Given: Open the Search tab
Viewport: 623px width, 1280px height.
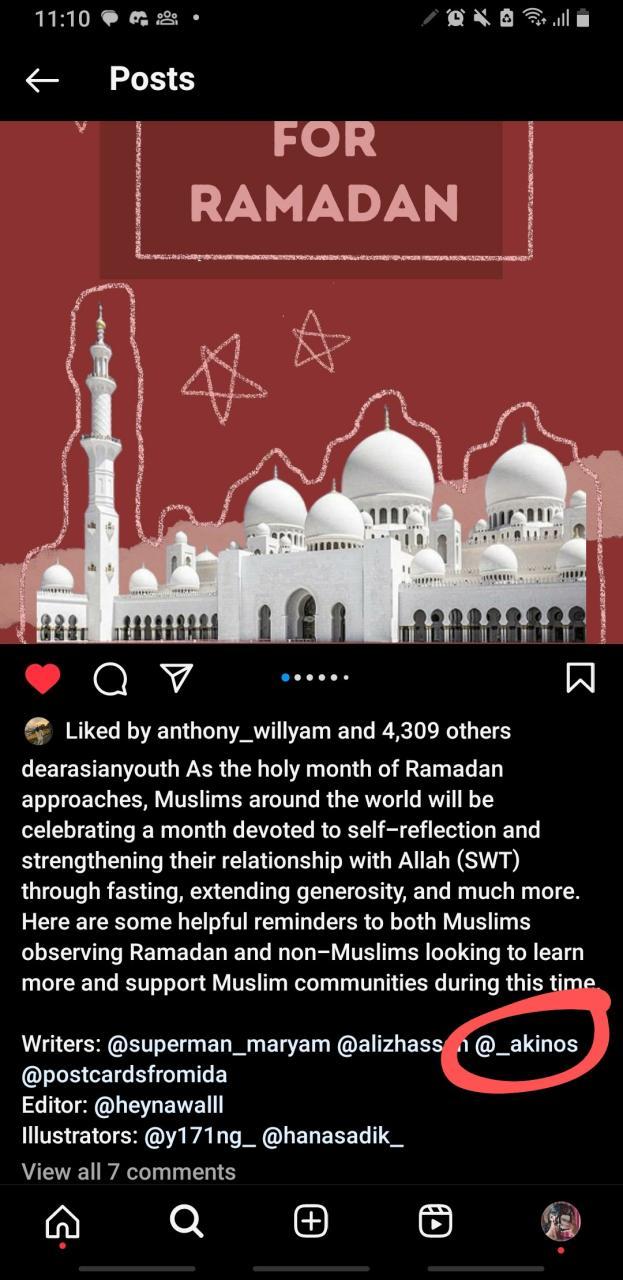Looking at the screenshot, I should 186,1221.
